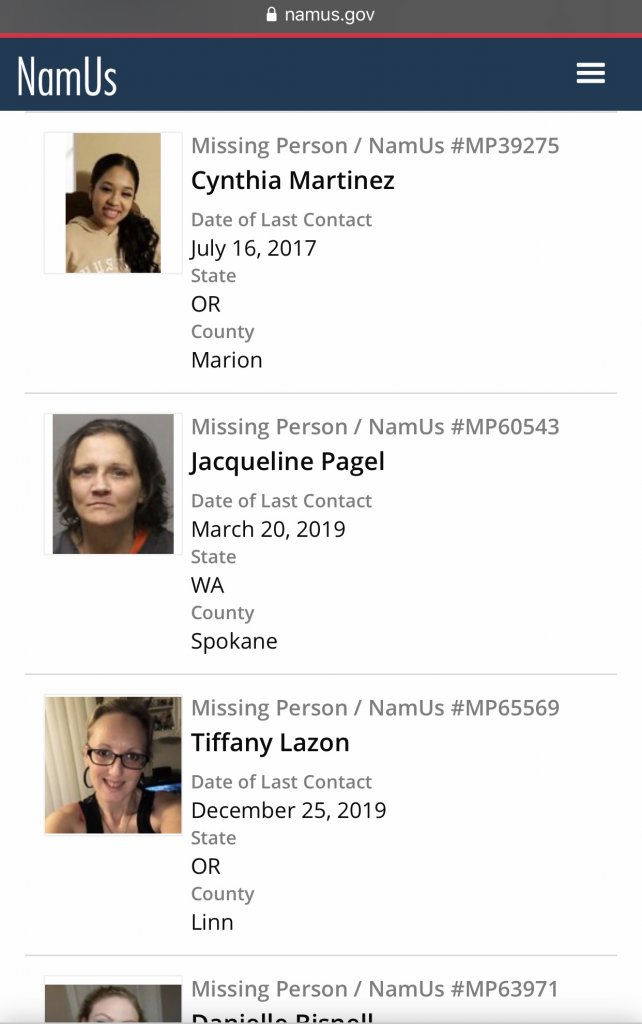Open Tiffany Lazon's missing person record

[270, 743]
